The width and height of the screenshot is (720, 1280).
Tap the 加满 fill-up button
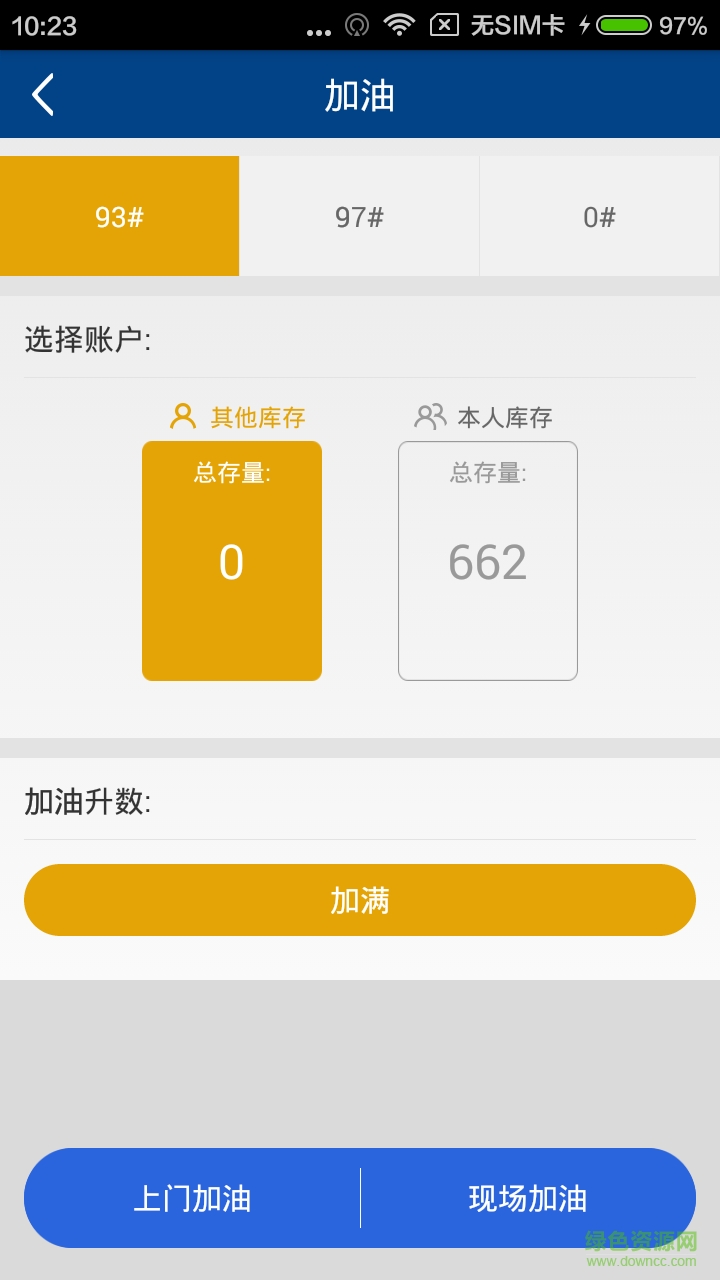tap(360, 900)
